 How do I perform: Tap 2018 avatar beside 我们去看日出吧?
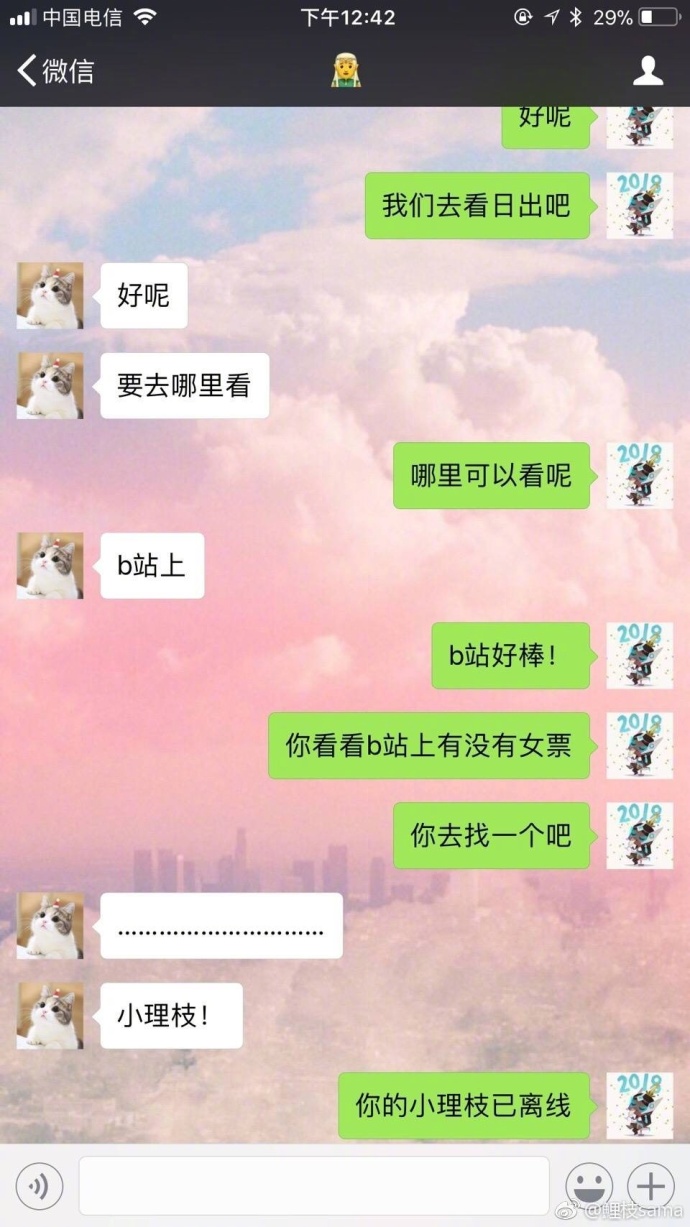pos(639,205)
